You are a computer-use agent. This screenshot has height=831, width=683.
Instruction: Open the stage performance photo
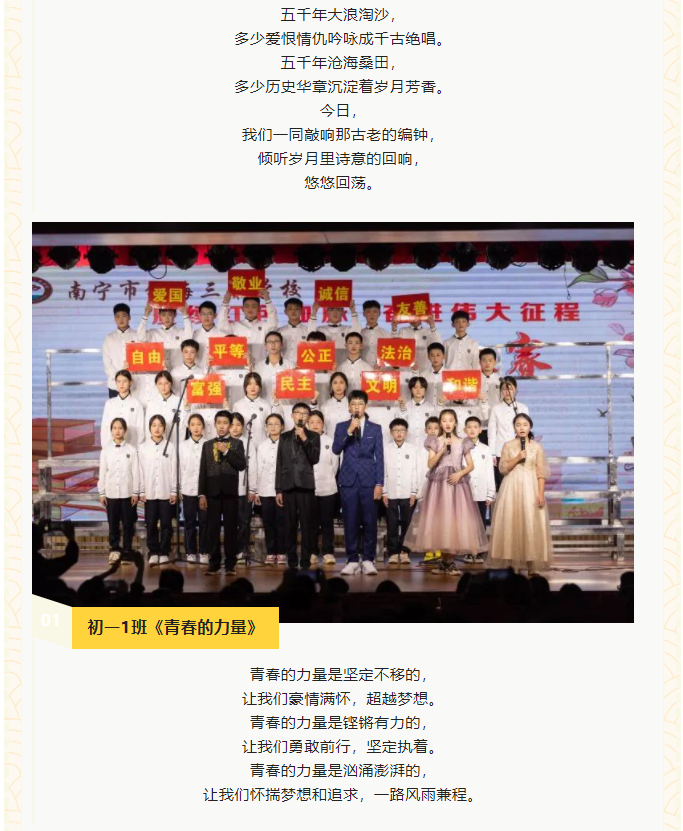(x=333, y=421)
